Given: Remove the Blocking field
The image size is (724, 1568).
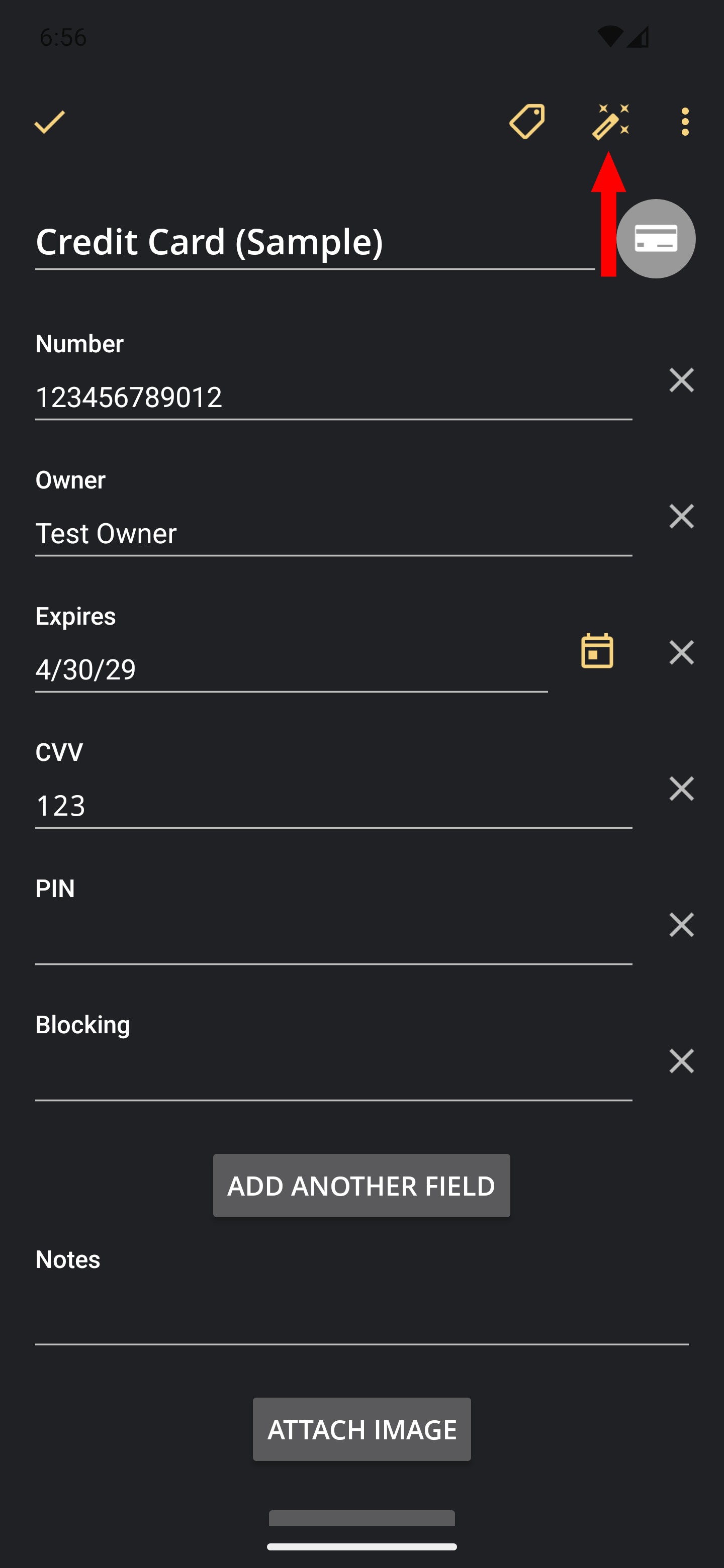Looking at the screenshot, I should (681, 1061).
